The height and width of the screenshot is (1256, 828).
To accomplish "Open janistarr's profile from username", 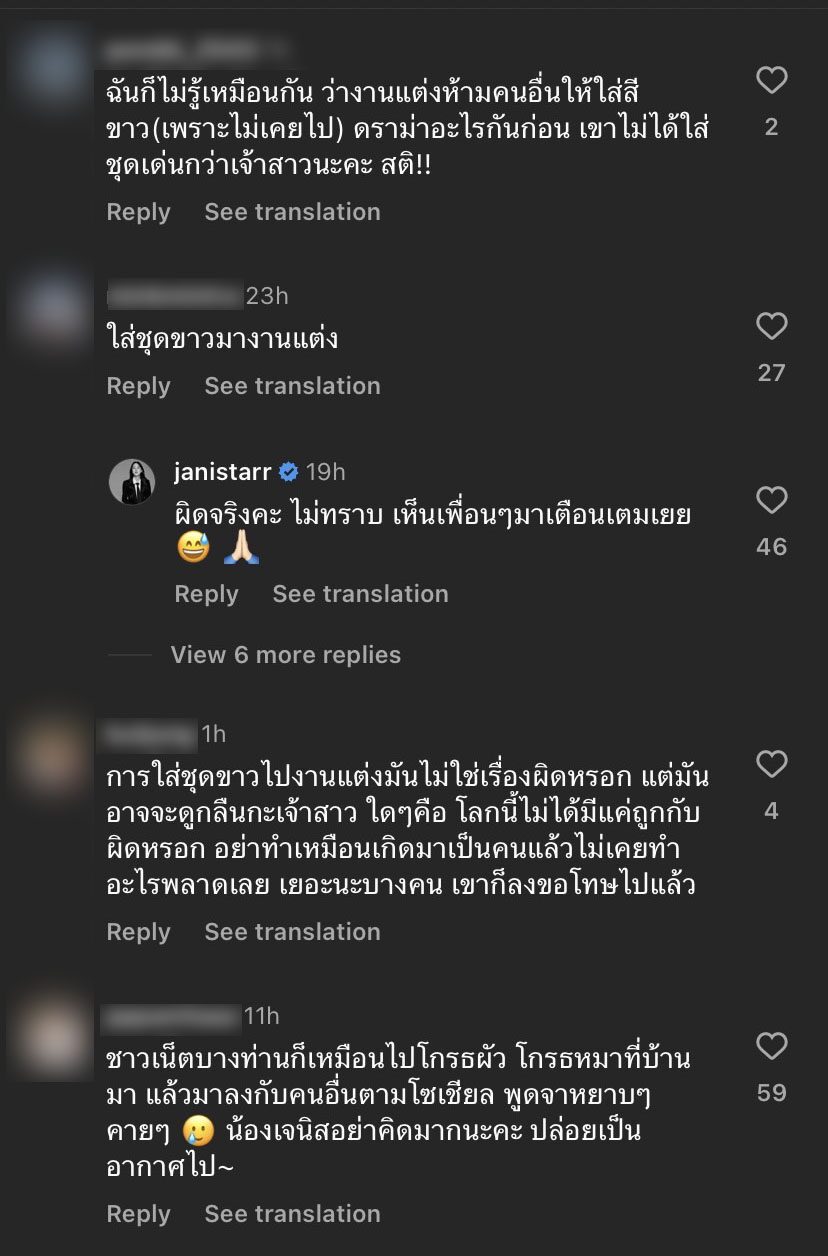I will [x=221, y=472].
